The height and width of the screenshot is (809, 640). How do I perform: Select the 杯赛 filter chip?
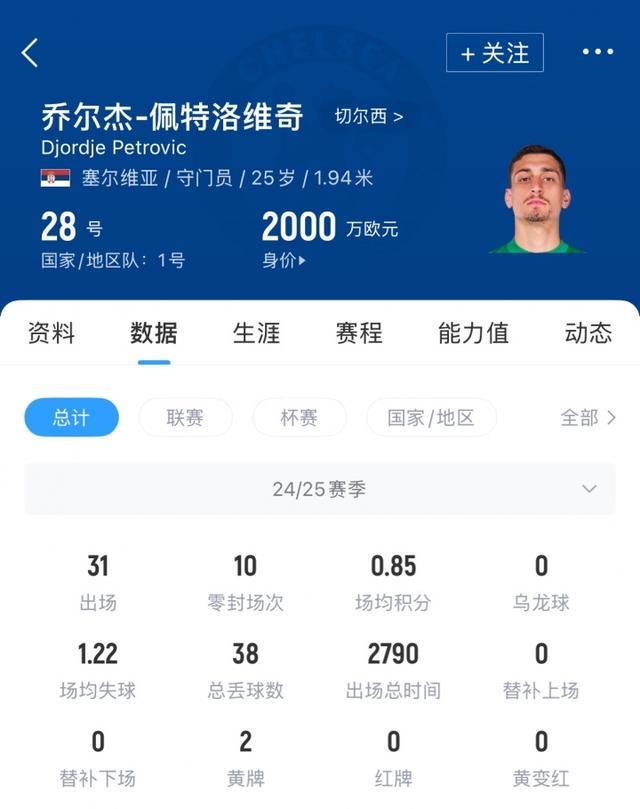point(299,417)
